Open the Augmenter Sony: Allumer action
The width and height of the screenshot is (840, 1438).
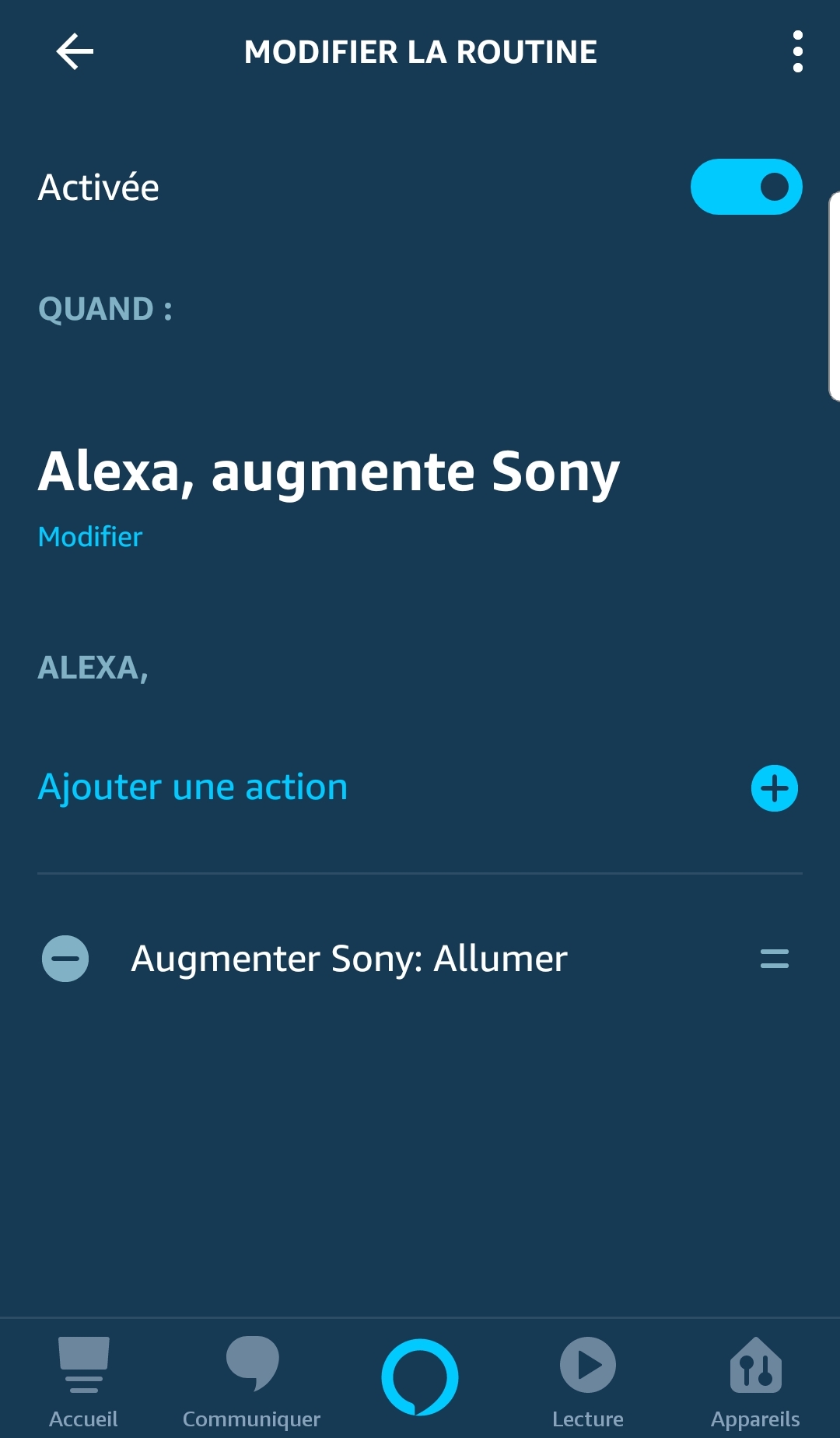(349, 959)
